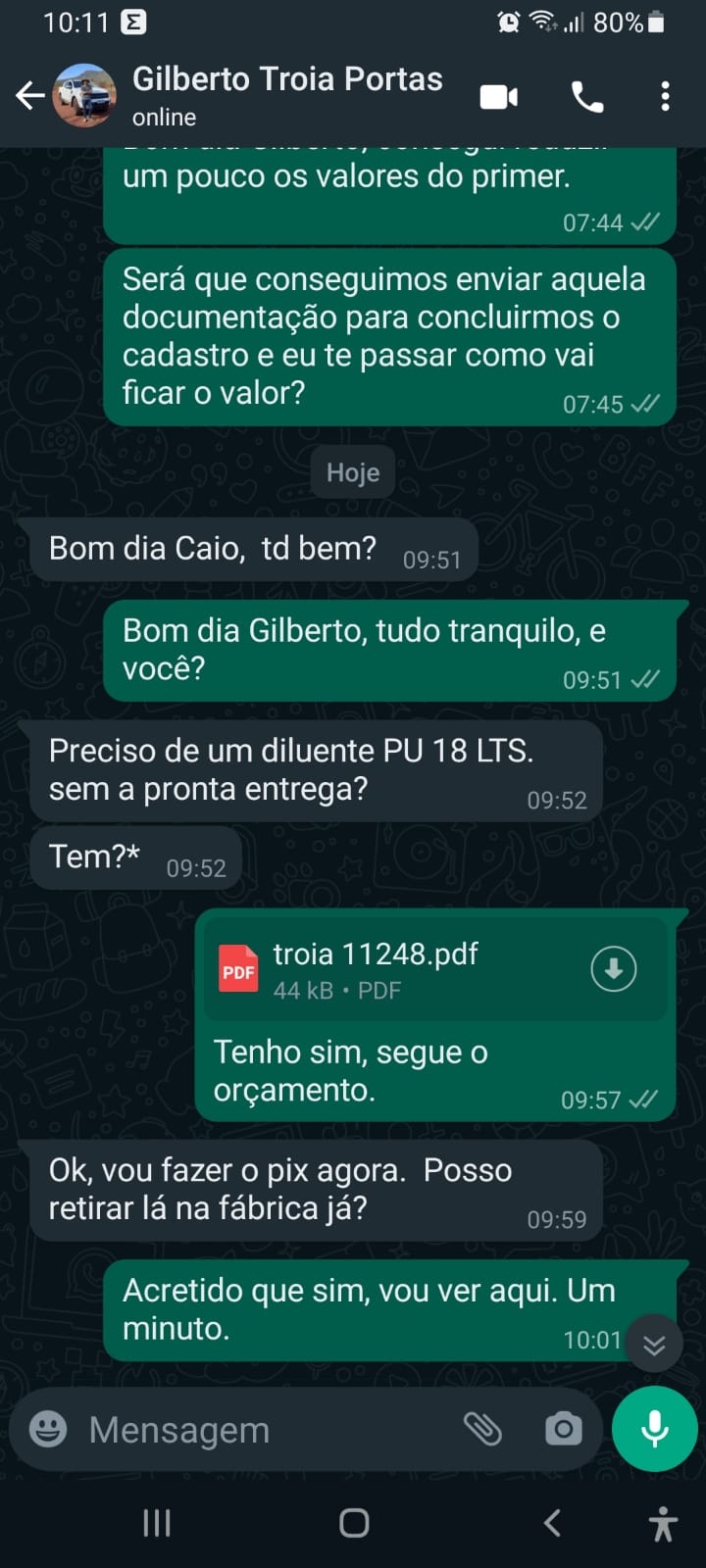Viewport: 706px width, 1568px height.
Task: Open the overflow menu
Action: coord(665,97)
